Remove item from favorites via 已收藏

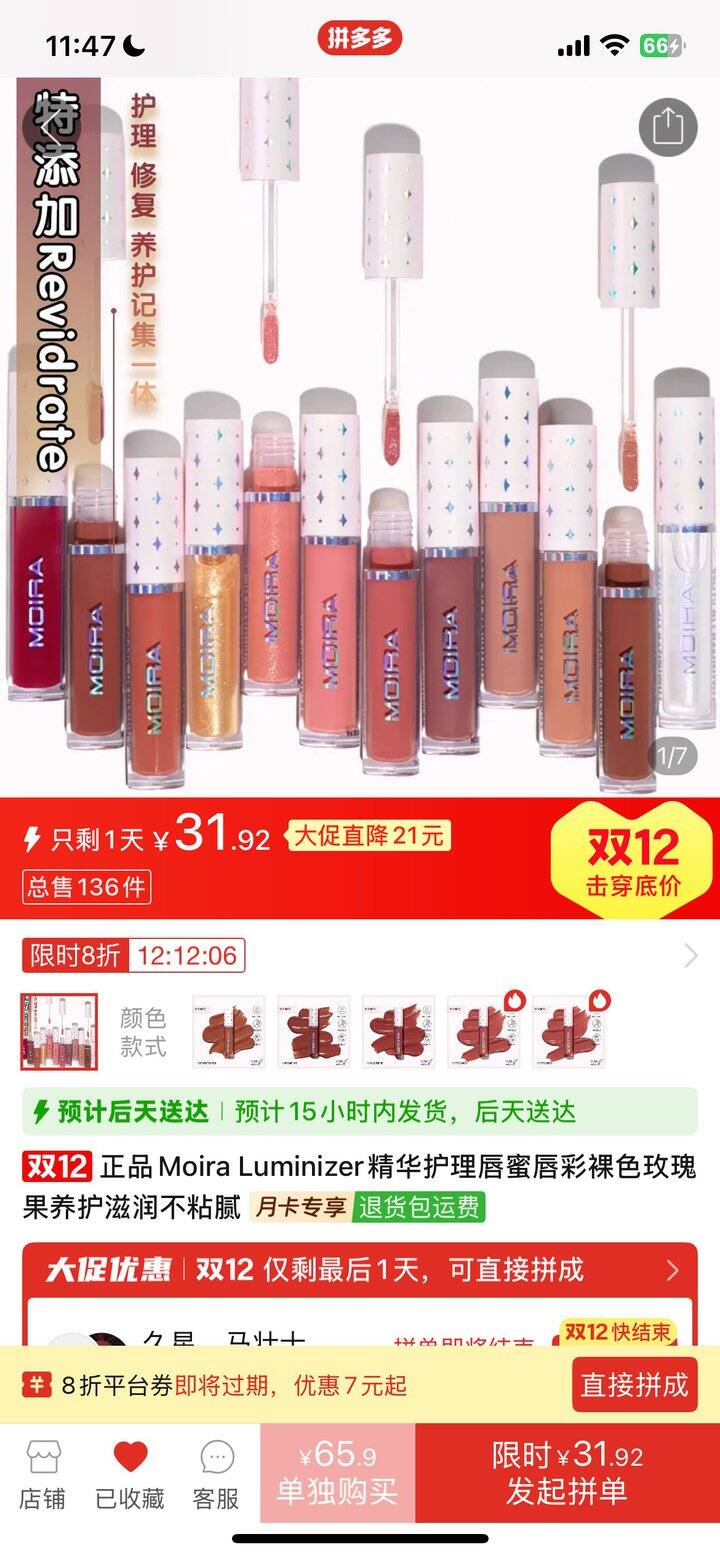(x=130, y=1475)
